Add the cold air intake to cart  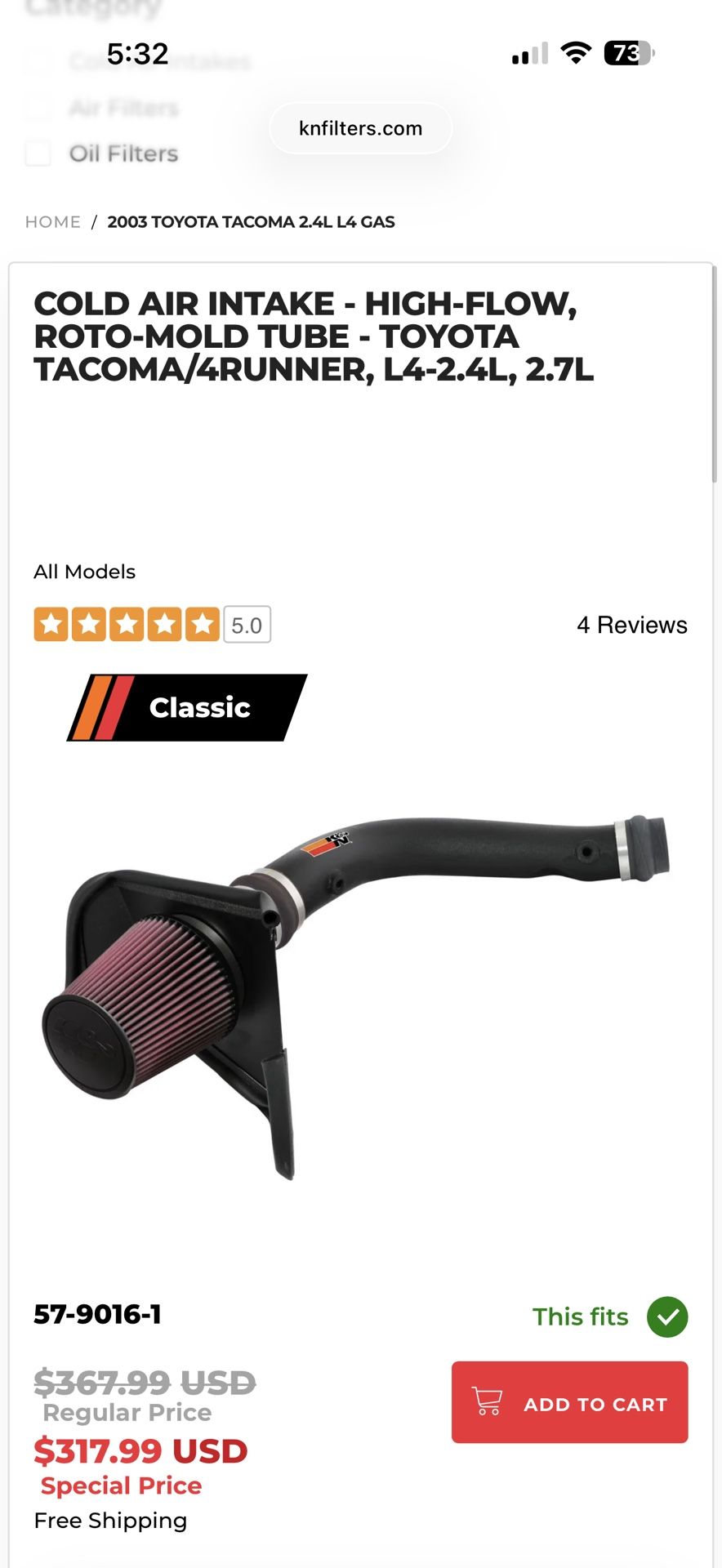pyautogui.click(x=569, y=1402)
